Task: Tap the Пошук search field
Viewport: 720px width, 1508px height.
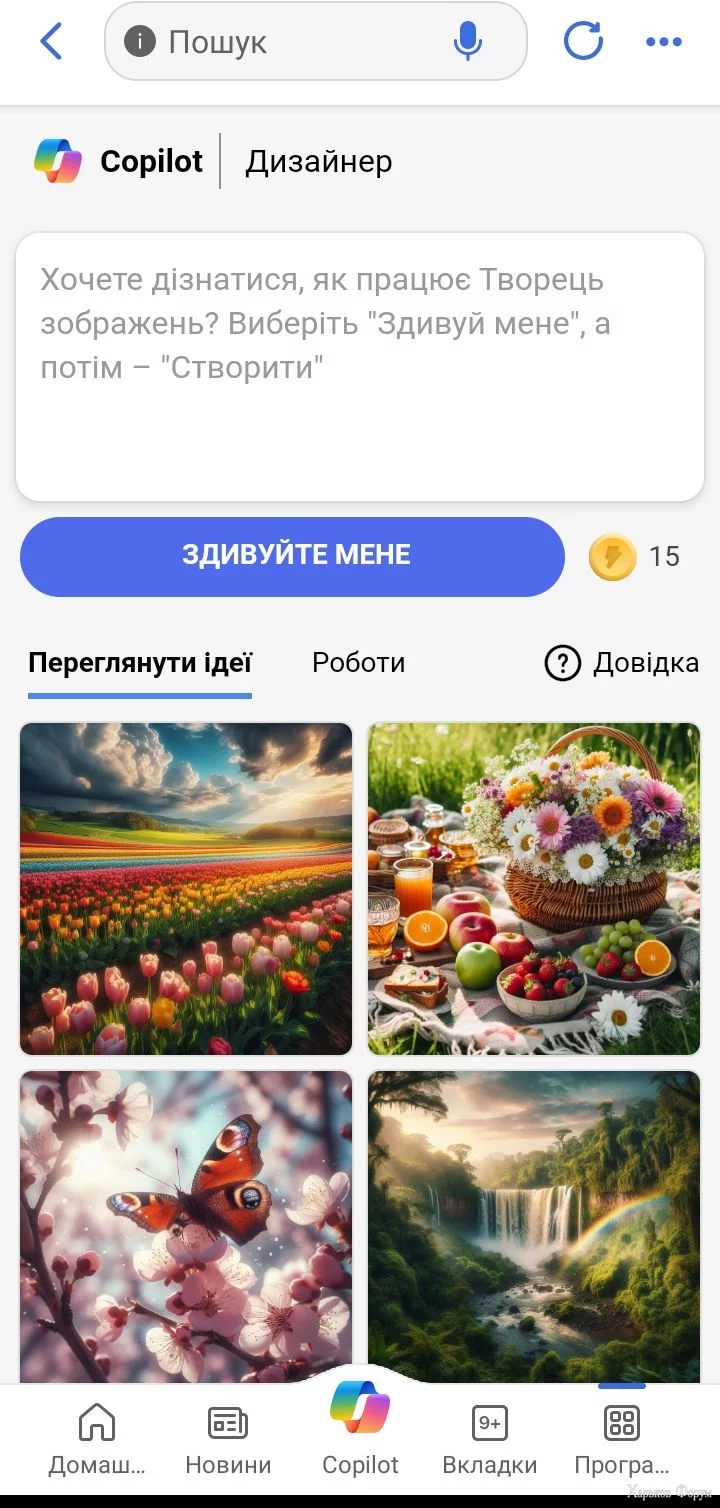Action: (290, 42)
